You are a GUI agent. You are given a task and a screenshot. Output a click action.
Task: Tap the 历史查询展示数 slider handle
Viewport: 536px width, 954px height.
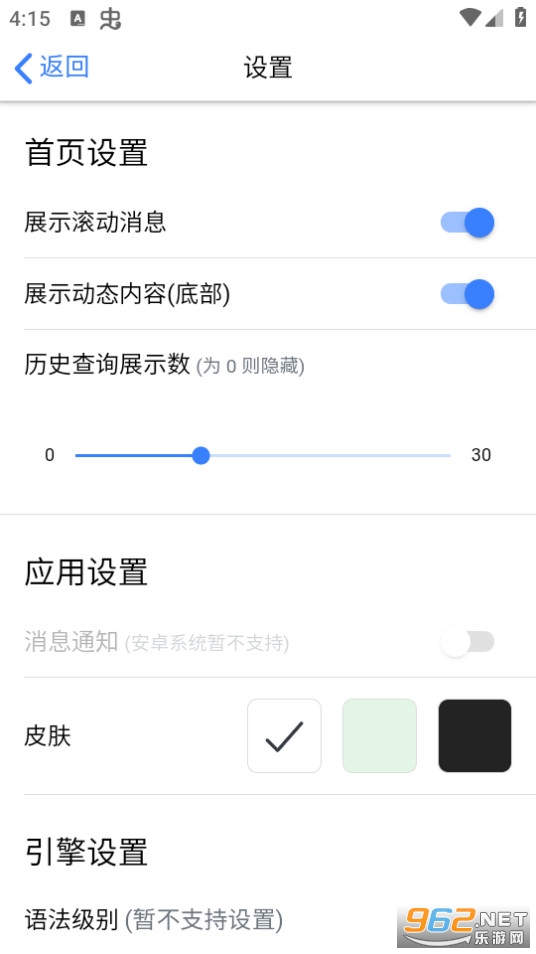click(201, 455)
